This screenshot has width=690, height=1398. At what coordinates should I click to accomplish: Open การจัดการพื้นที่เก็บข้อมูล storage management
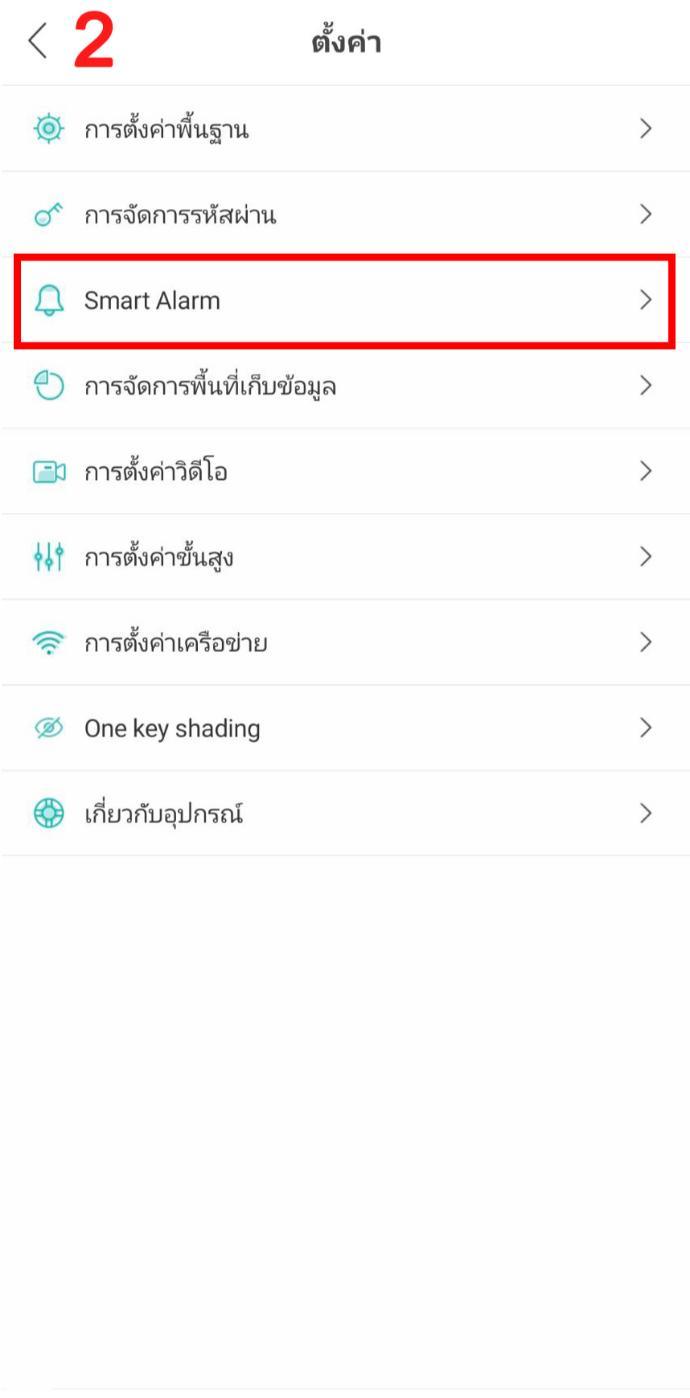point(210,386)
